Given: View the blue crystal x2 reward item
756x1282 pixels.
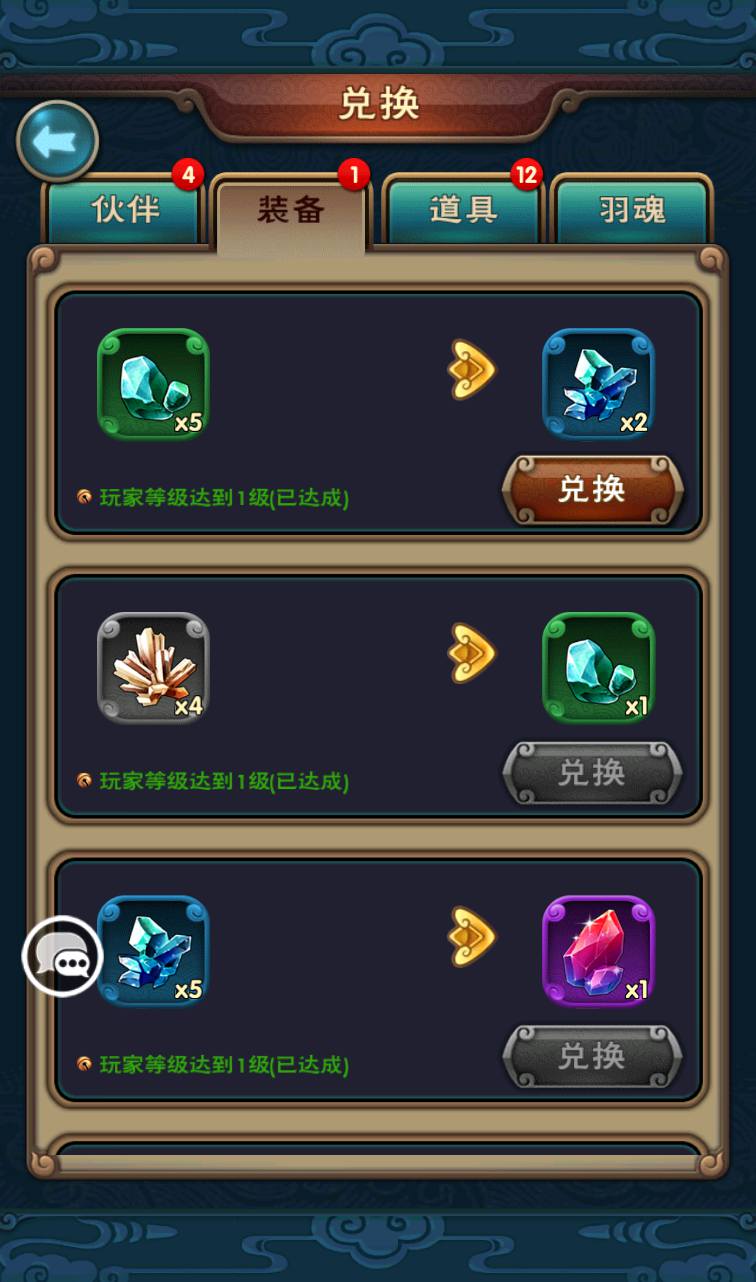Looking at the screenshot, I should click(598, 384).
